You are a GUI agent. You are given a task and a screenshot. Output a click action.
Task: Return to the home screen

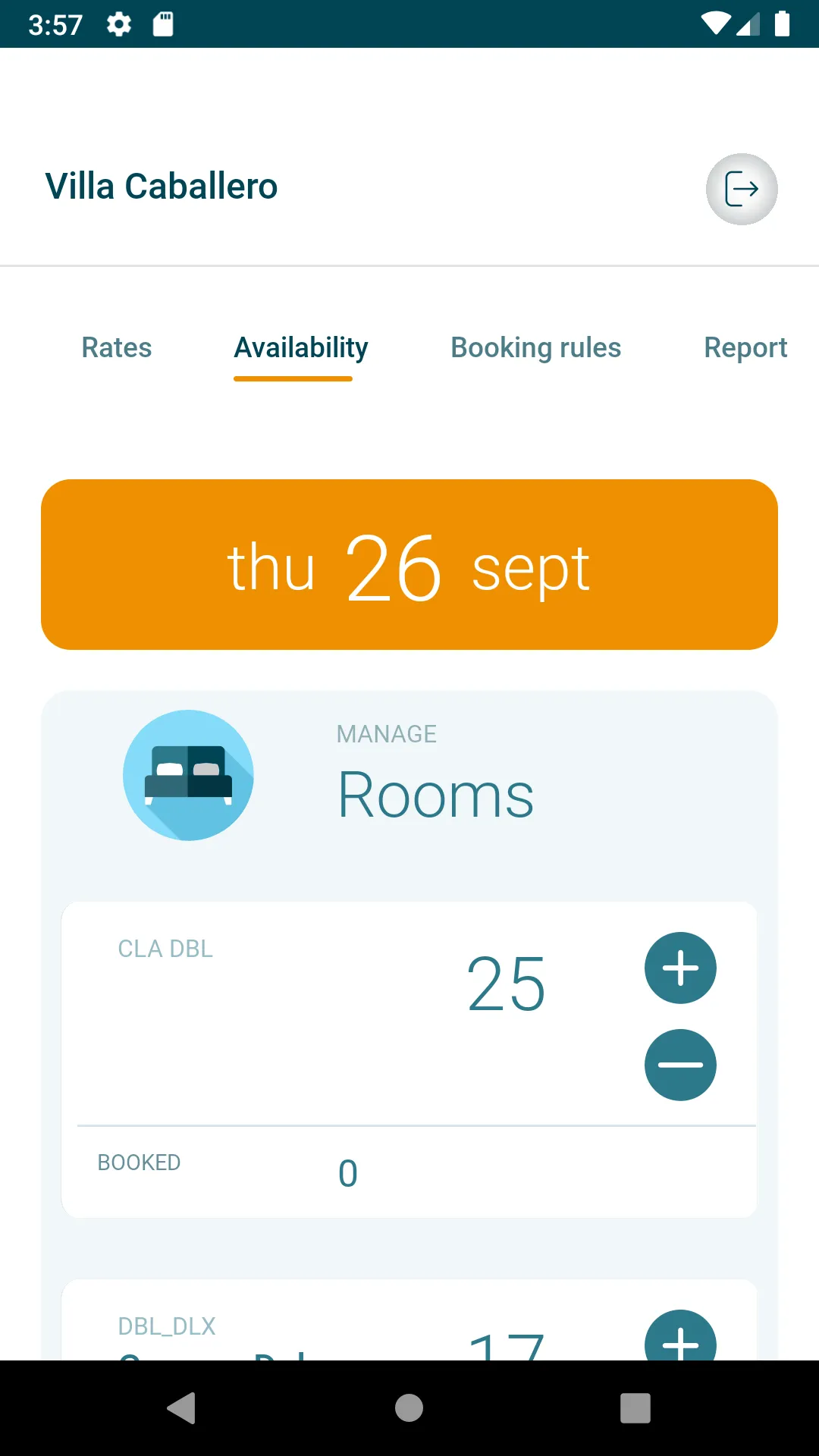tap(409, 1408)
